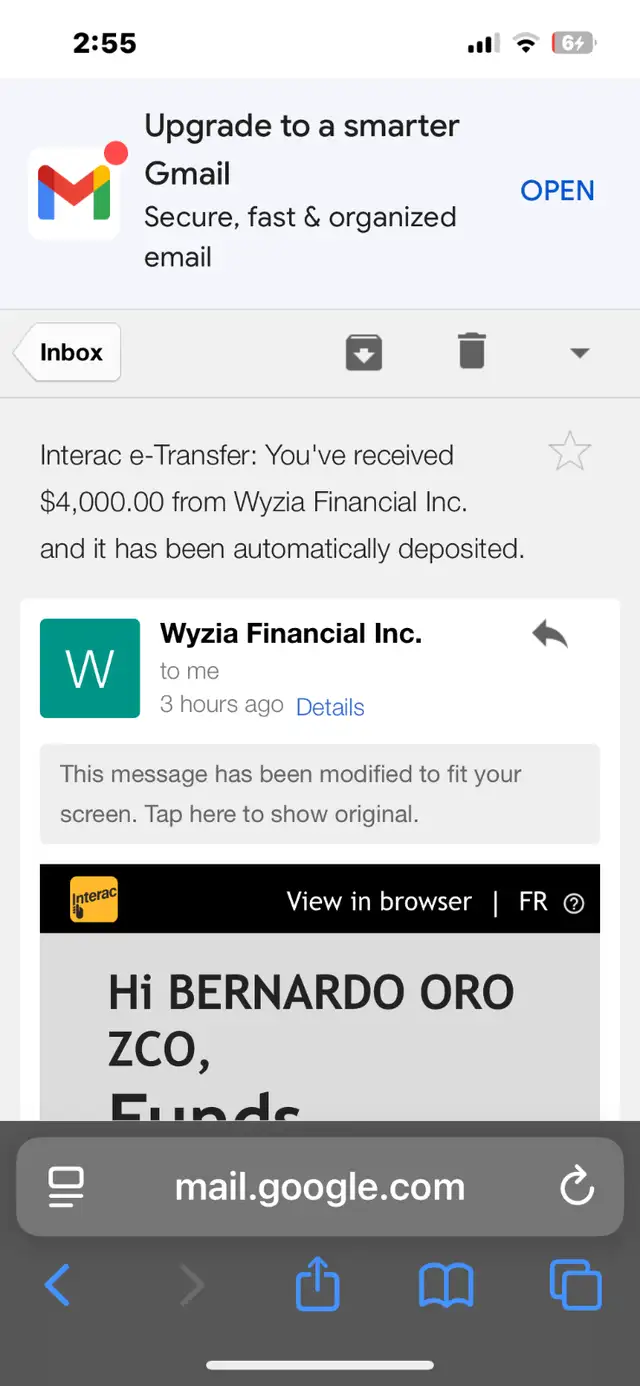Open View in browser link
The width and height of the screenshot is (640, 1386).
[379, 901]
